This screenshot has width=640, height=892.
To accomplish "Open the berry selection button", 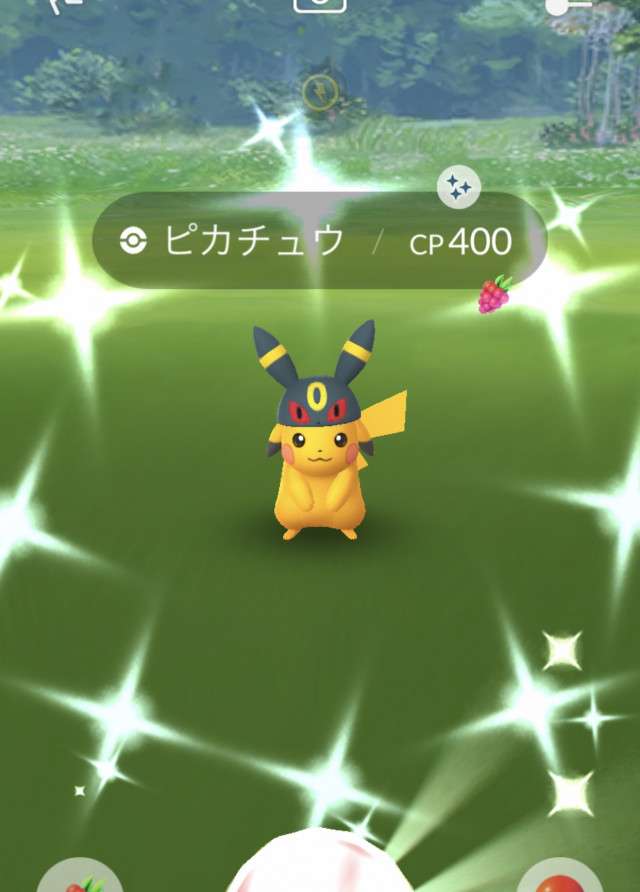I will pyautogui.click(x=80, y=876).
